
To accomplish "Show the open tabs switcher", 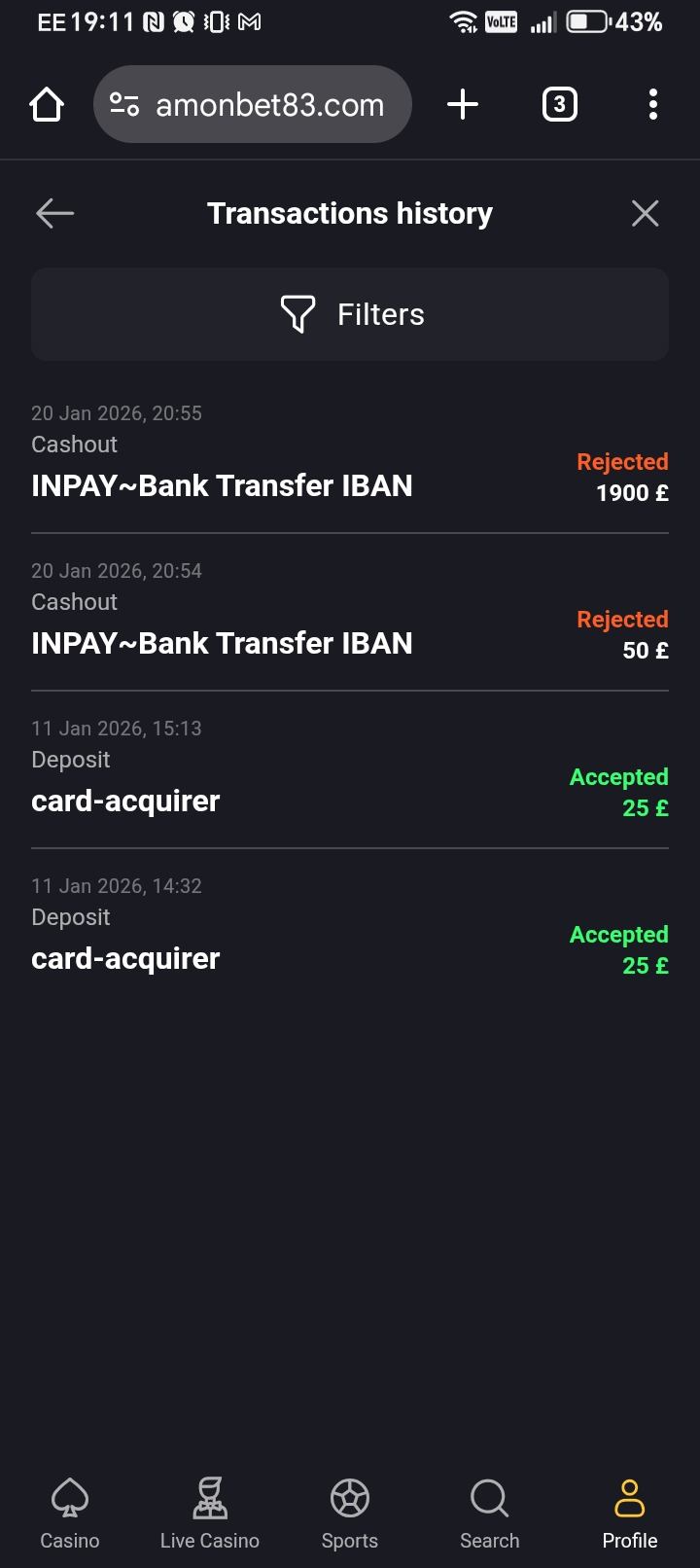I will click(x=559, y=104).
